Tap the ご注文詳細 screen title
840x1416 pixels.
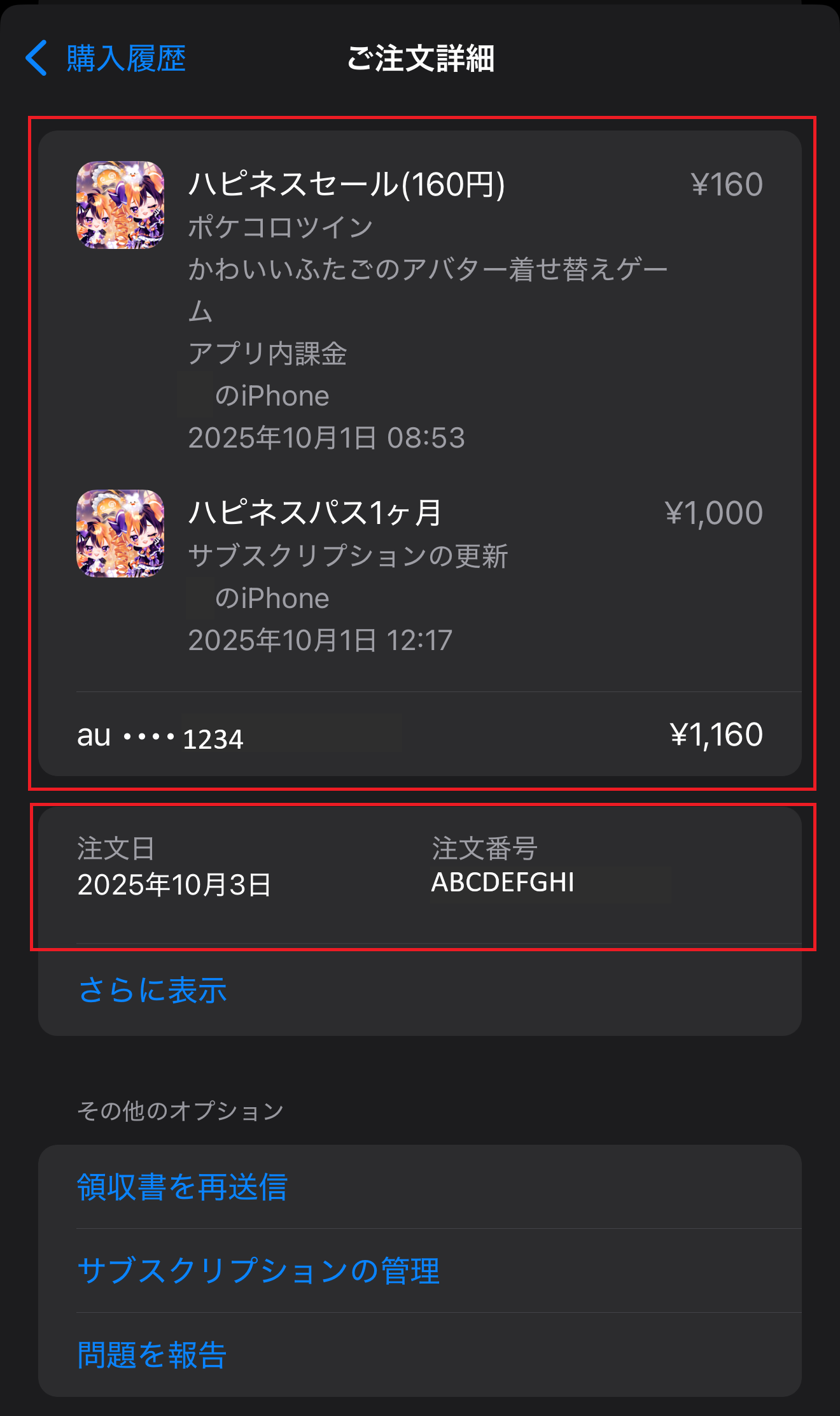click(420, 59)
